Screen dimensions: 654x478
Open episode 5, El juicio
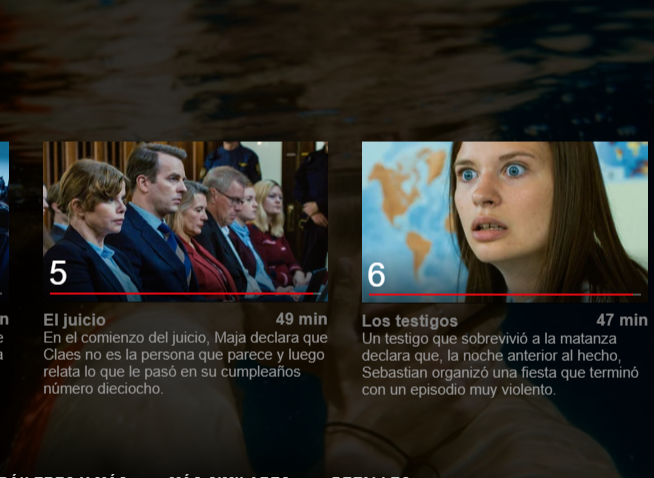coord(185,220)
